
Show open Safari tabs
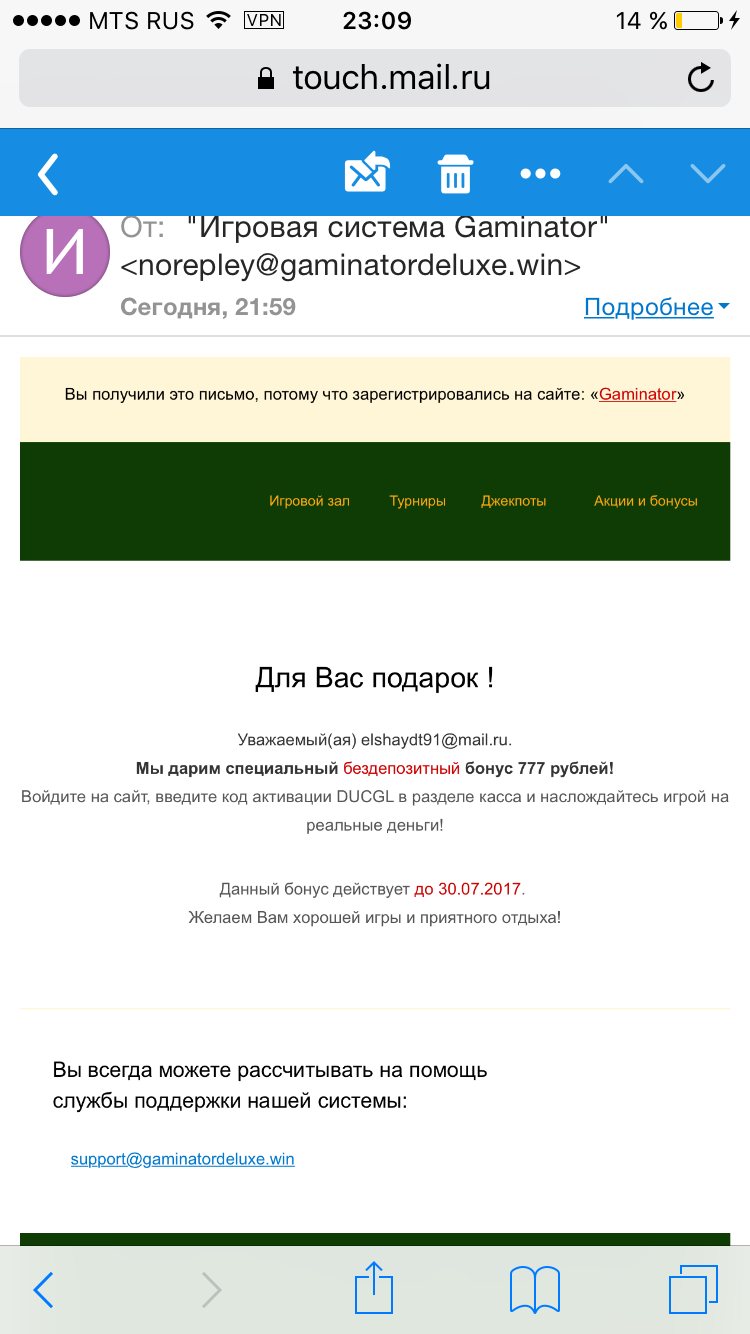693,1289
